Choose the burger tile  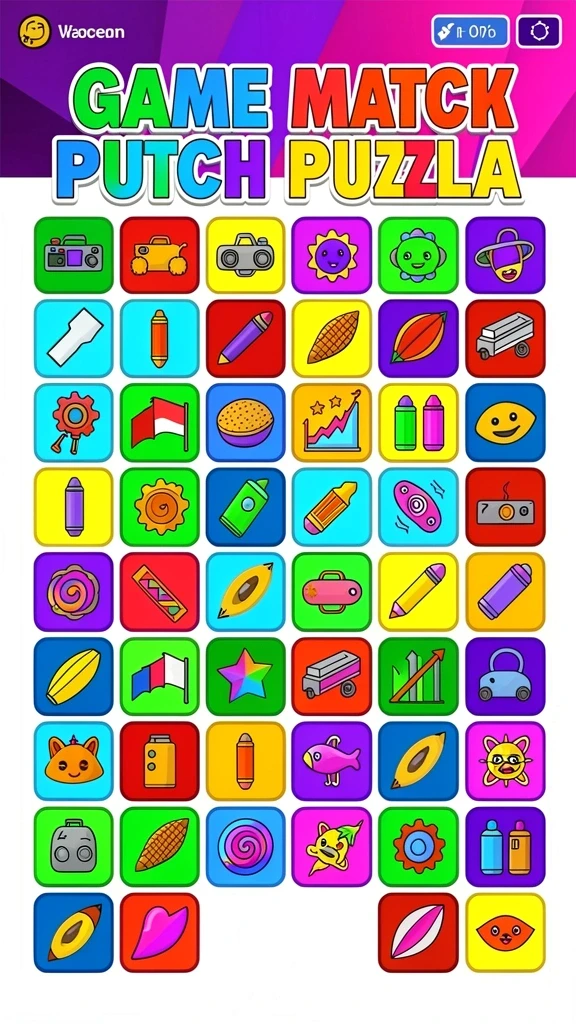(x=246, y=423)
